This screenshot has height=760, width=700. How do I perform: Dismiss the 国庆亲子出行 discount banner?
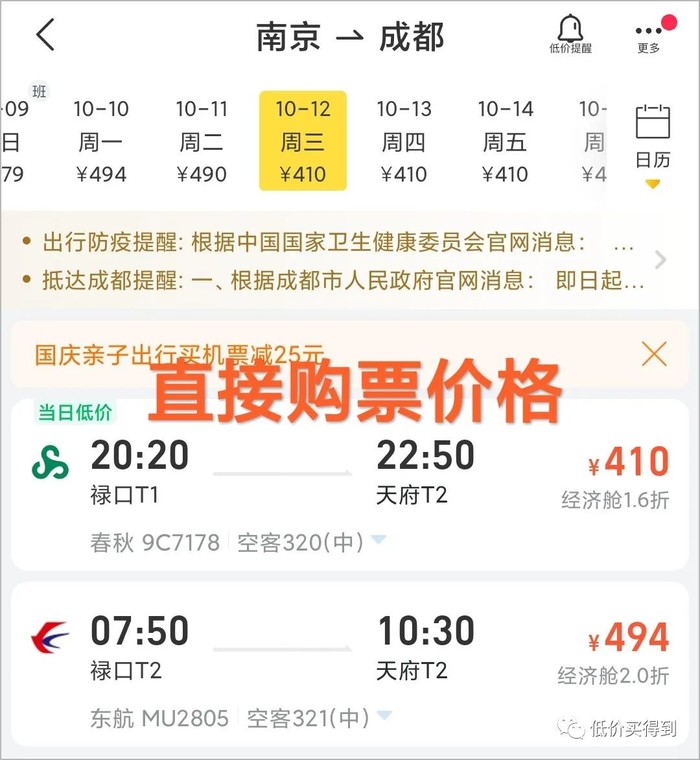(654, 353)
